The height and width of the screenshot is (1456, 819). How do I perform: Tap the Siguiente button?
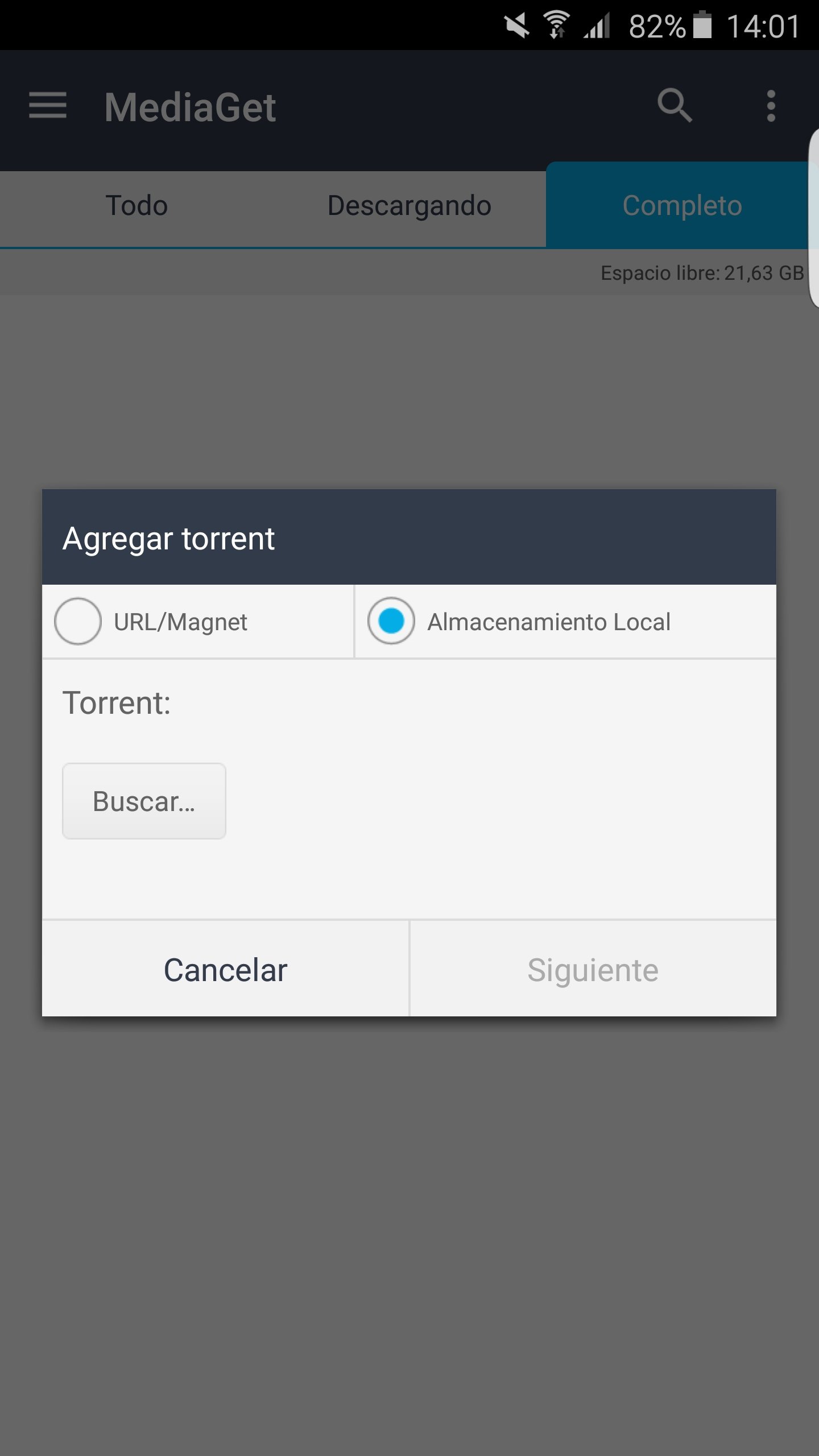click(x=593, y=969)
